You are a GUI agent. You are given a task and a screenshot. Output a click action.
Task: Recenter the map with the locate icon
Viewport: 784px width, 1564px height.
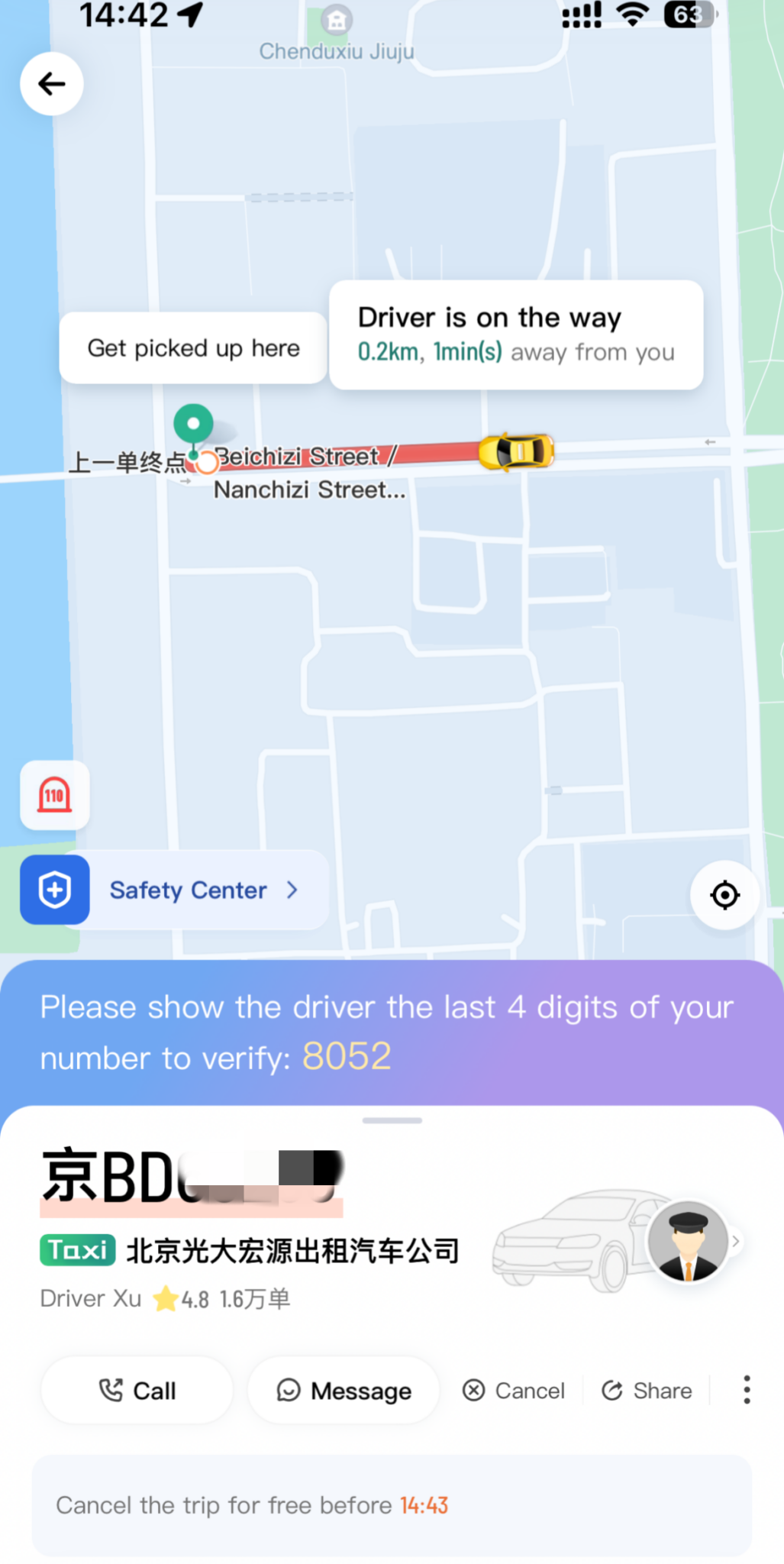[724, 895]
